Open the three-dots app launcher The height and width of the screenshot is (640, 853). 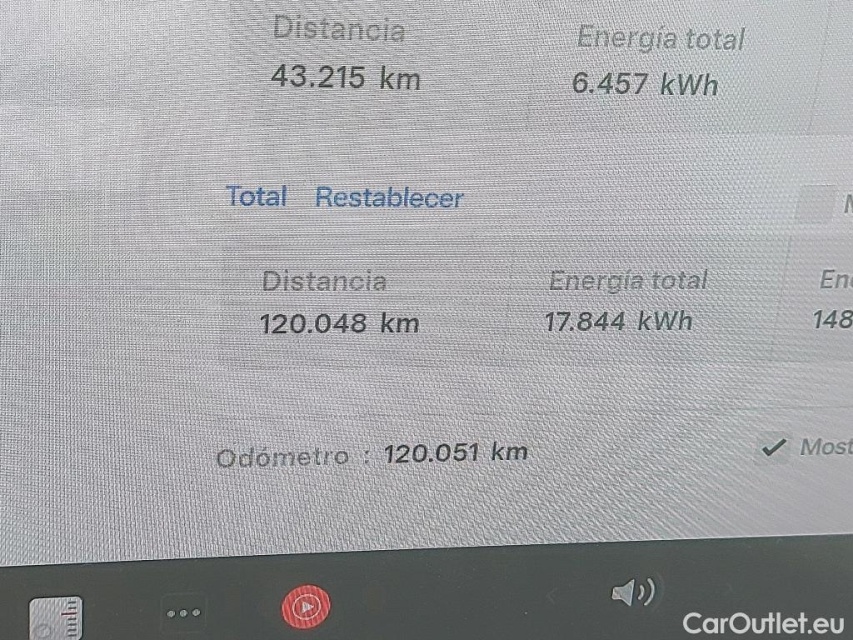(x=183, y=612)
